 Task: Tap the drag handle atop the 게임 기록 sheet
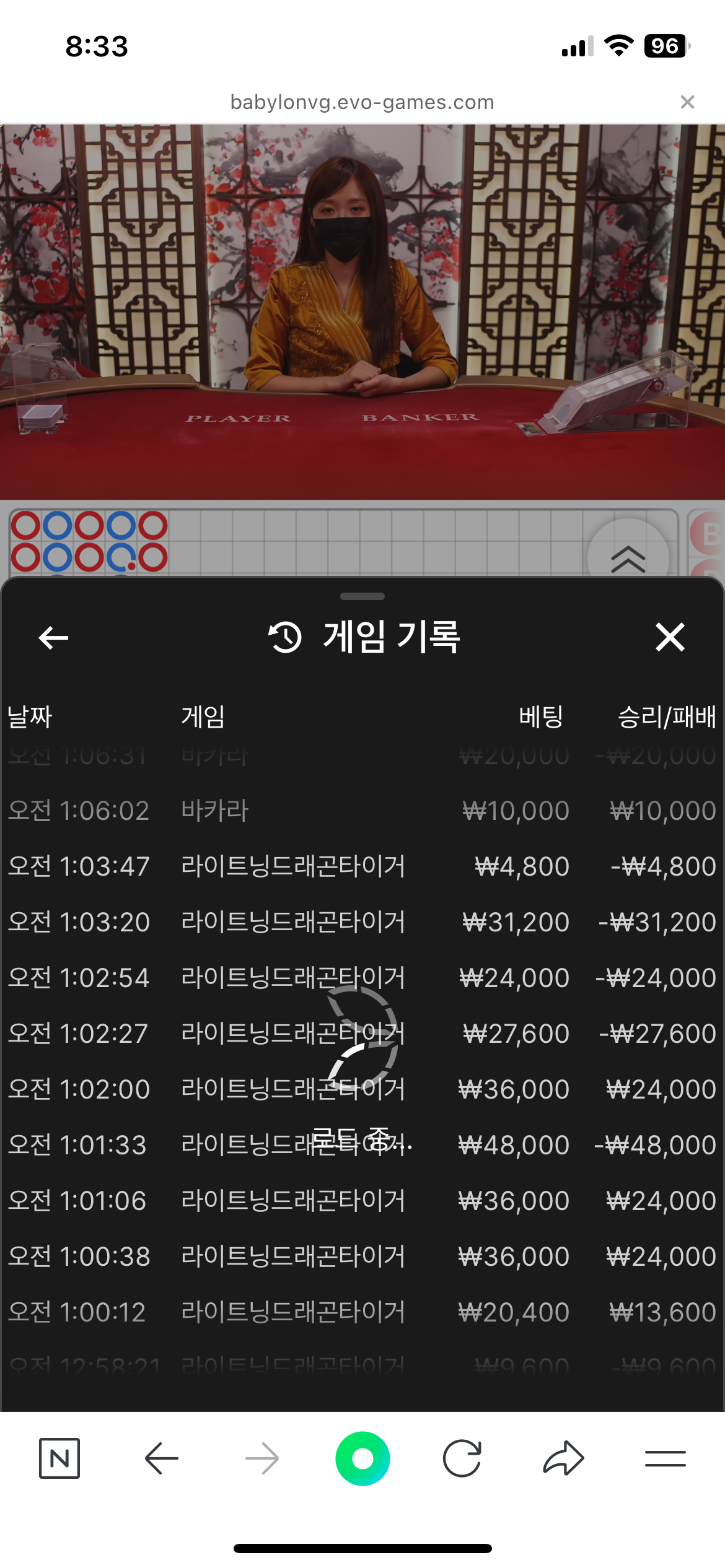(x=362, y=596)
